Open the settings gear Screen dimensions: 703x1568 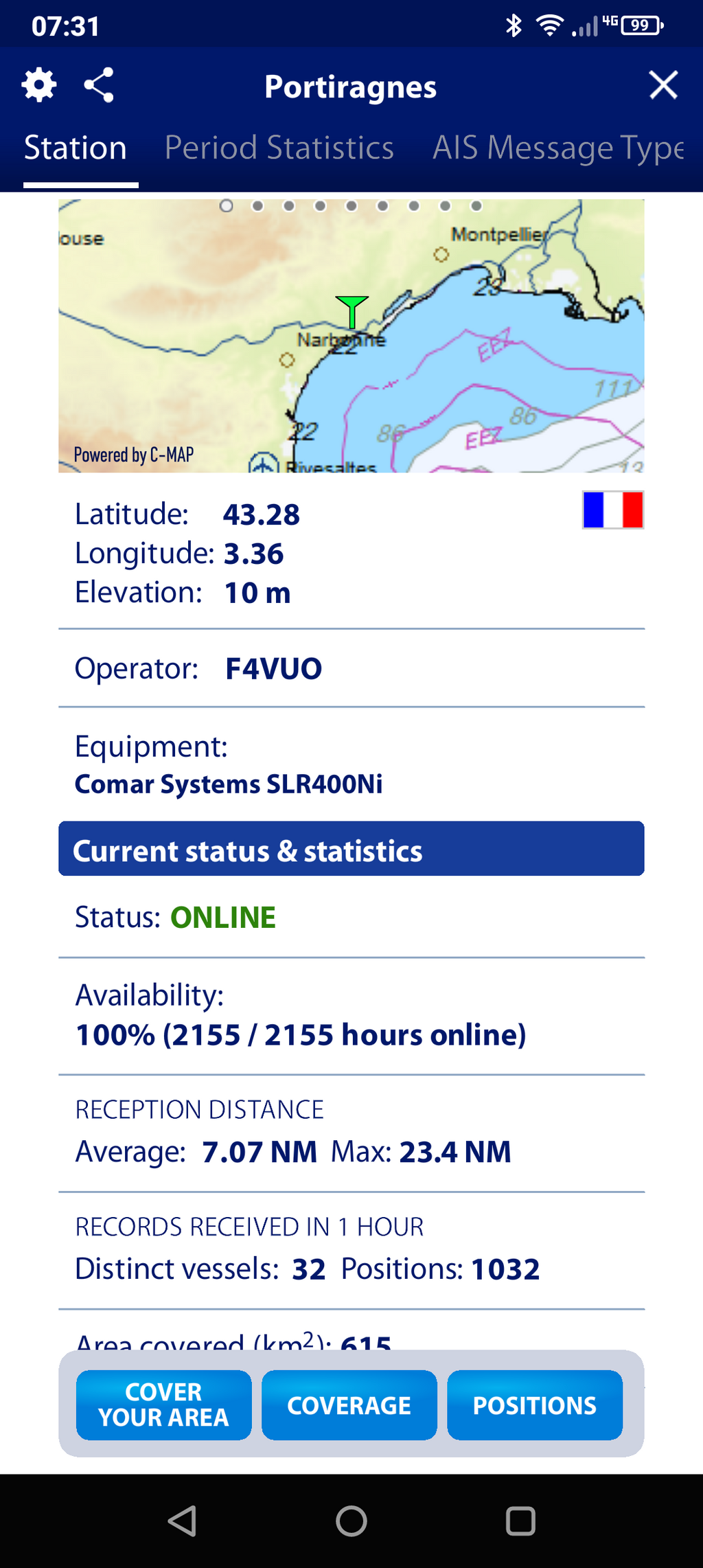pos(39,85)
